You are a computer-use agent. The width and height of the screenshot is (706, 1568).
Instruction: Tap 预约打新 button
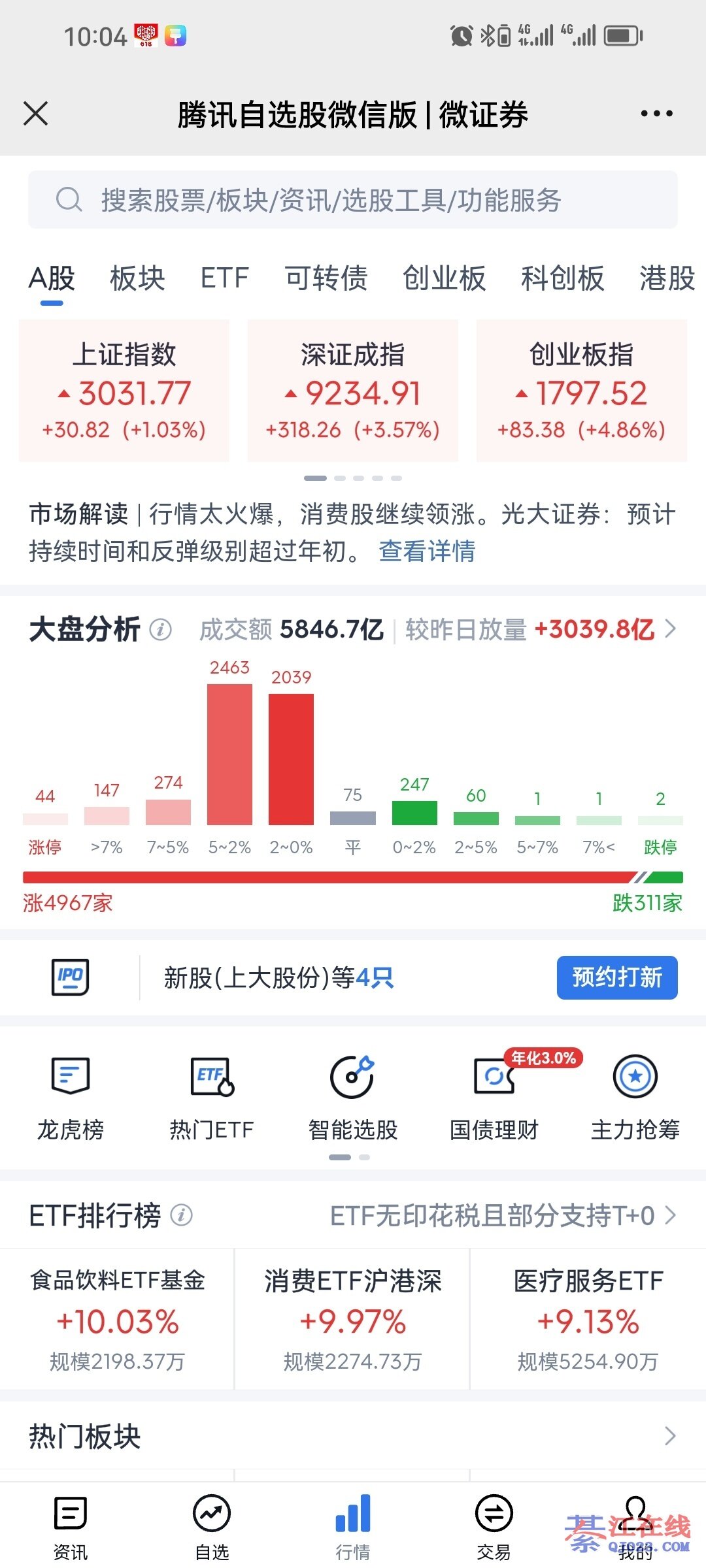pyautogui.click(x=616, y=977)
